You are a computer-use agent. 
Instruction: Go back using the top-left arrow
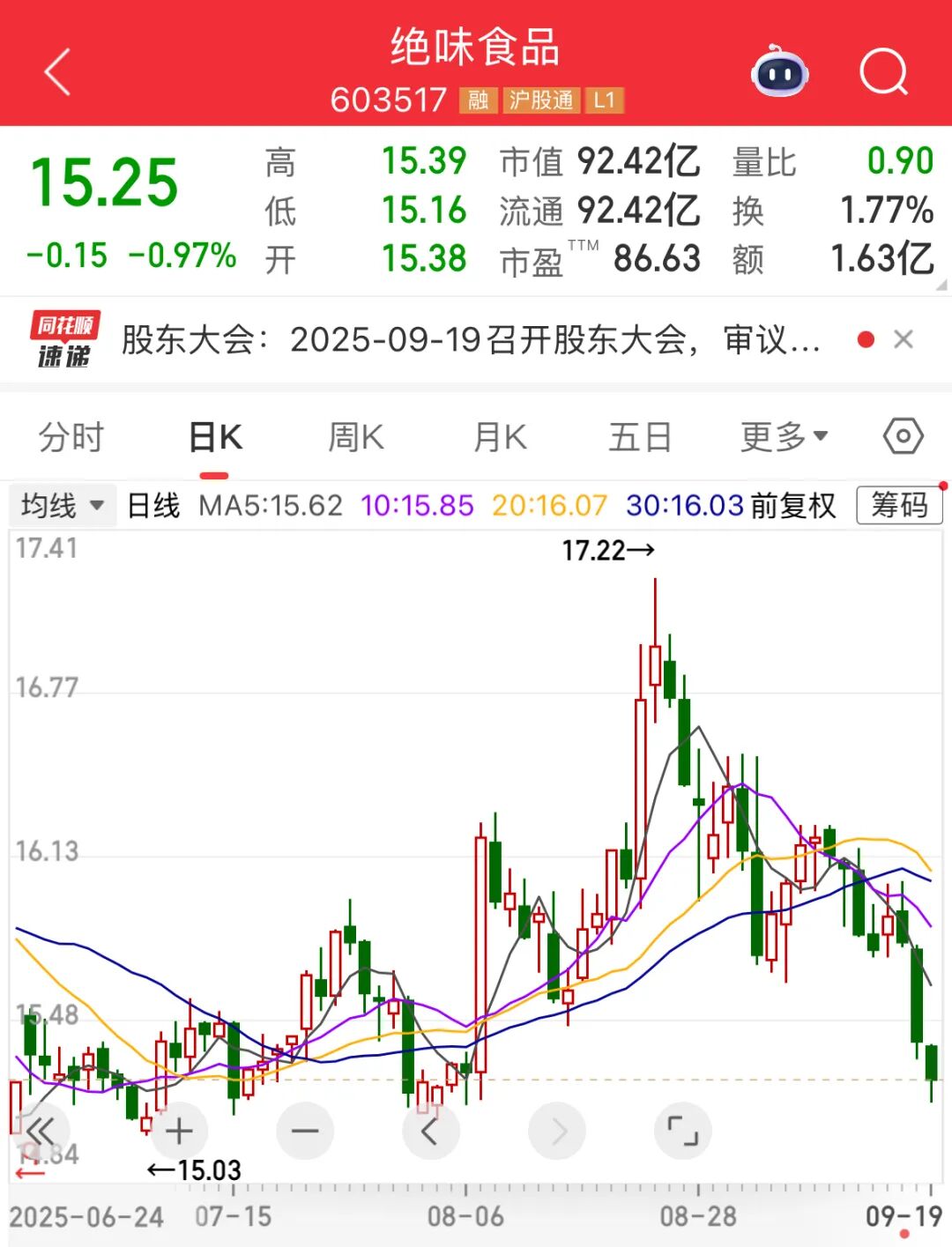(58, 72)
